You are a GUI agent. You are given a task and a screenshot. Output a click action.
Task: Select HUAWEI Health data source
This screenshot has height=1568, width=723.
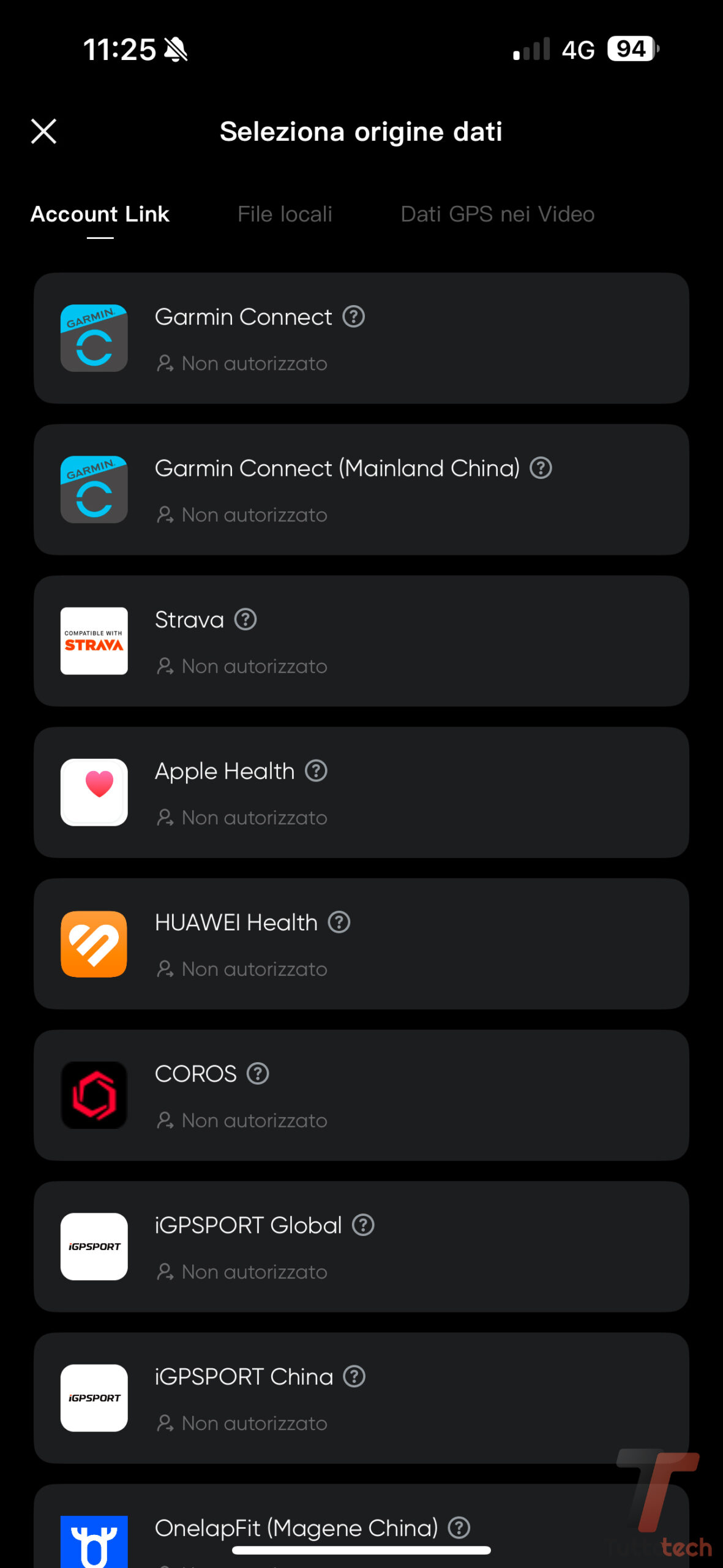(361, 944)
